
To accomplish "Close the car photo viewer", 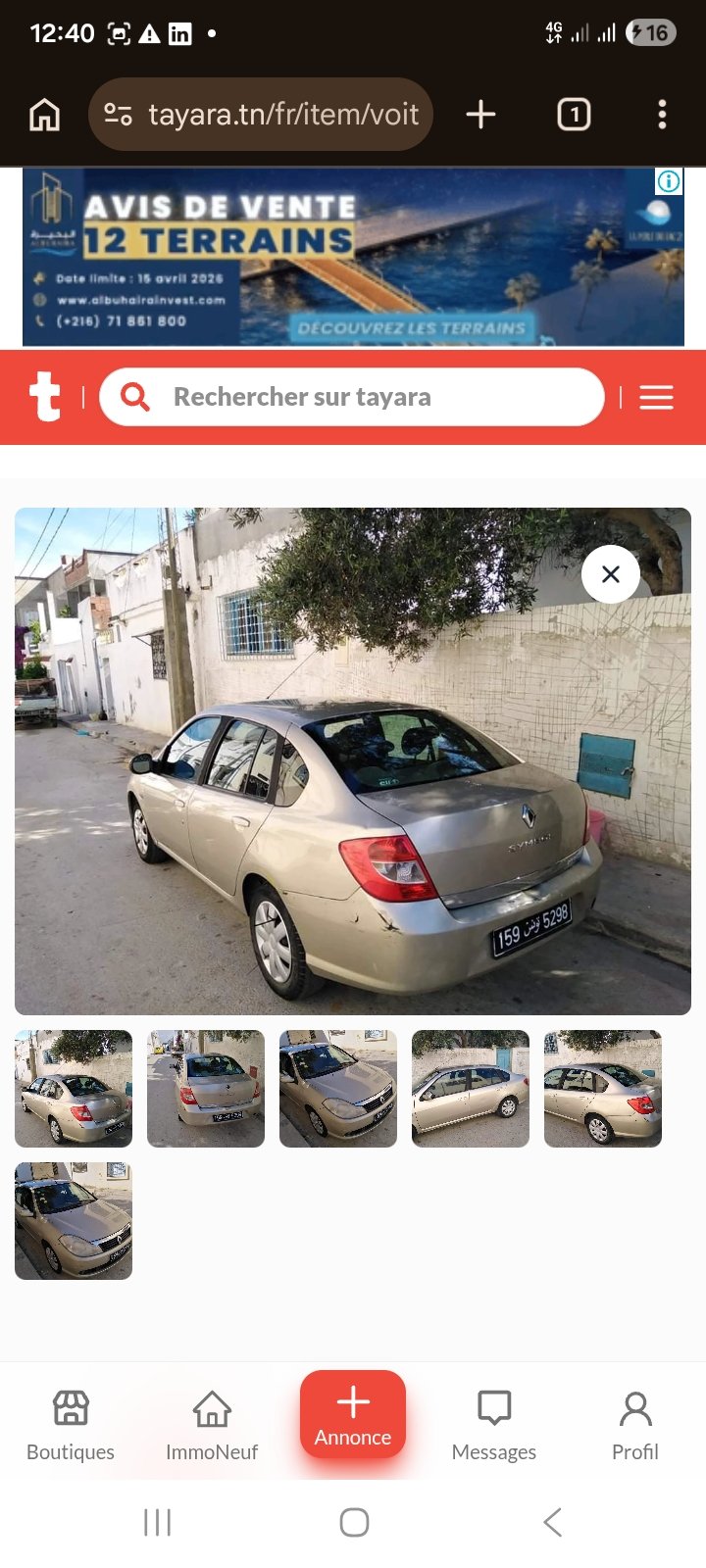I will click(x=610, y=574).
